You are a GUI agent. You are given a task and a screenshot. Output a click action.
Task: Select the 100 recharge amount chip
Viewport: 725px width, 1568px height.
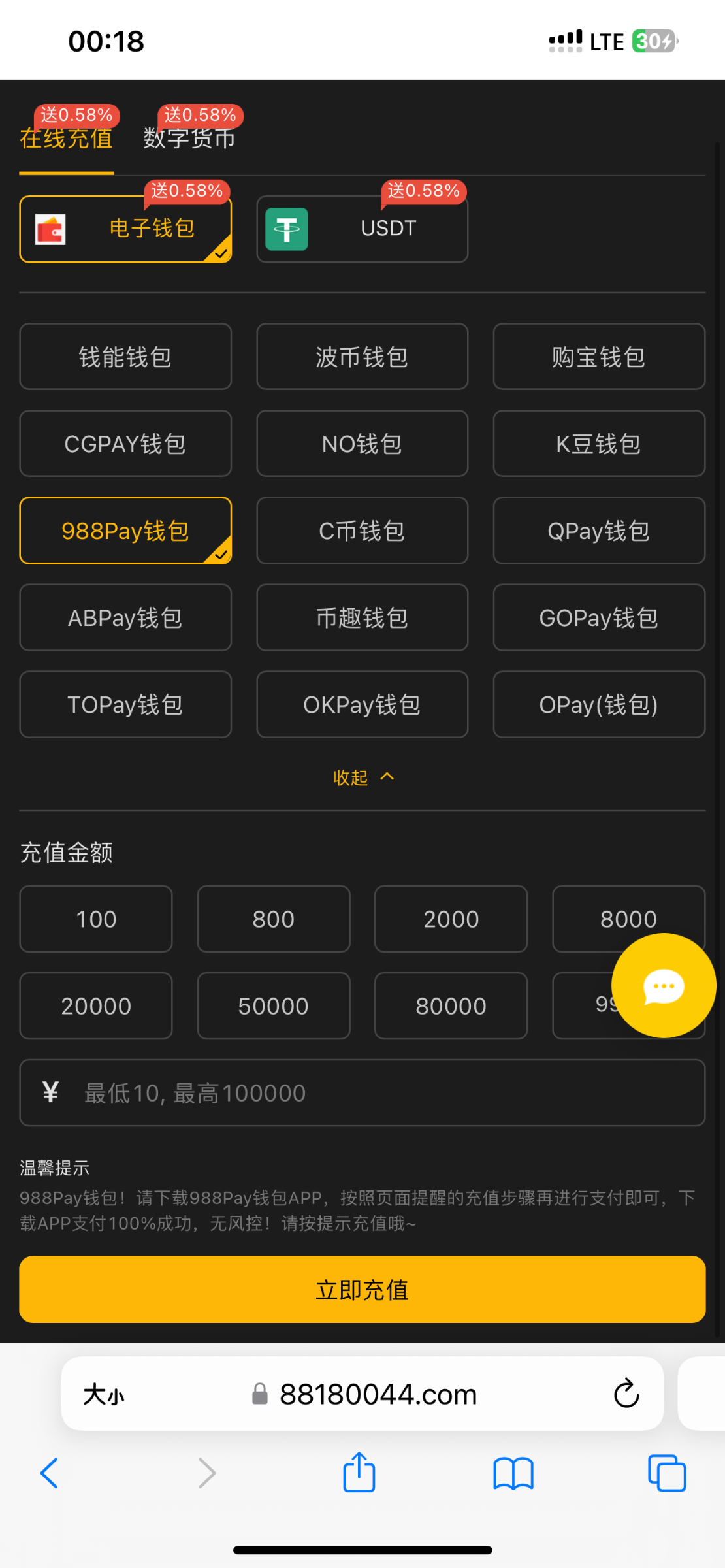tap(95, 919)
